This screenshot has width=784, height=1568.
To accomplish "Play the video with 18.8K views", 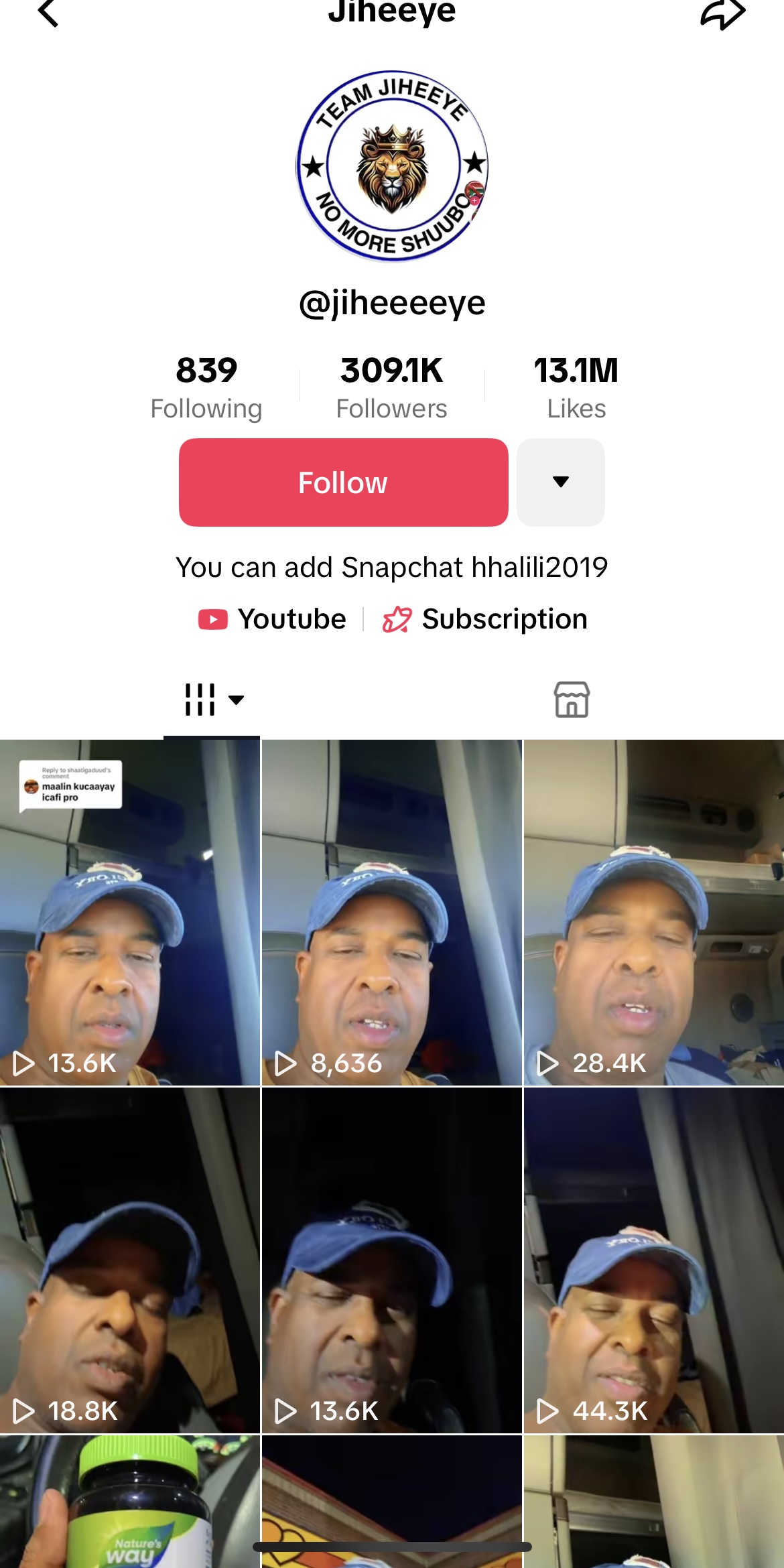I will coord(130,1260).
